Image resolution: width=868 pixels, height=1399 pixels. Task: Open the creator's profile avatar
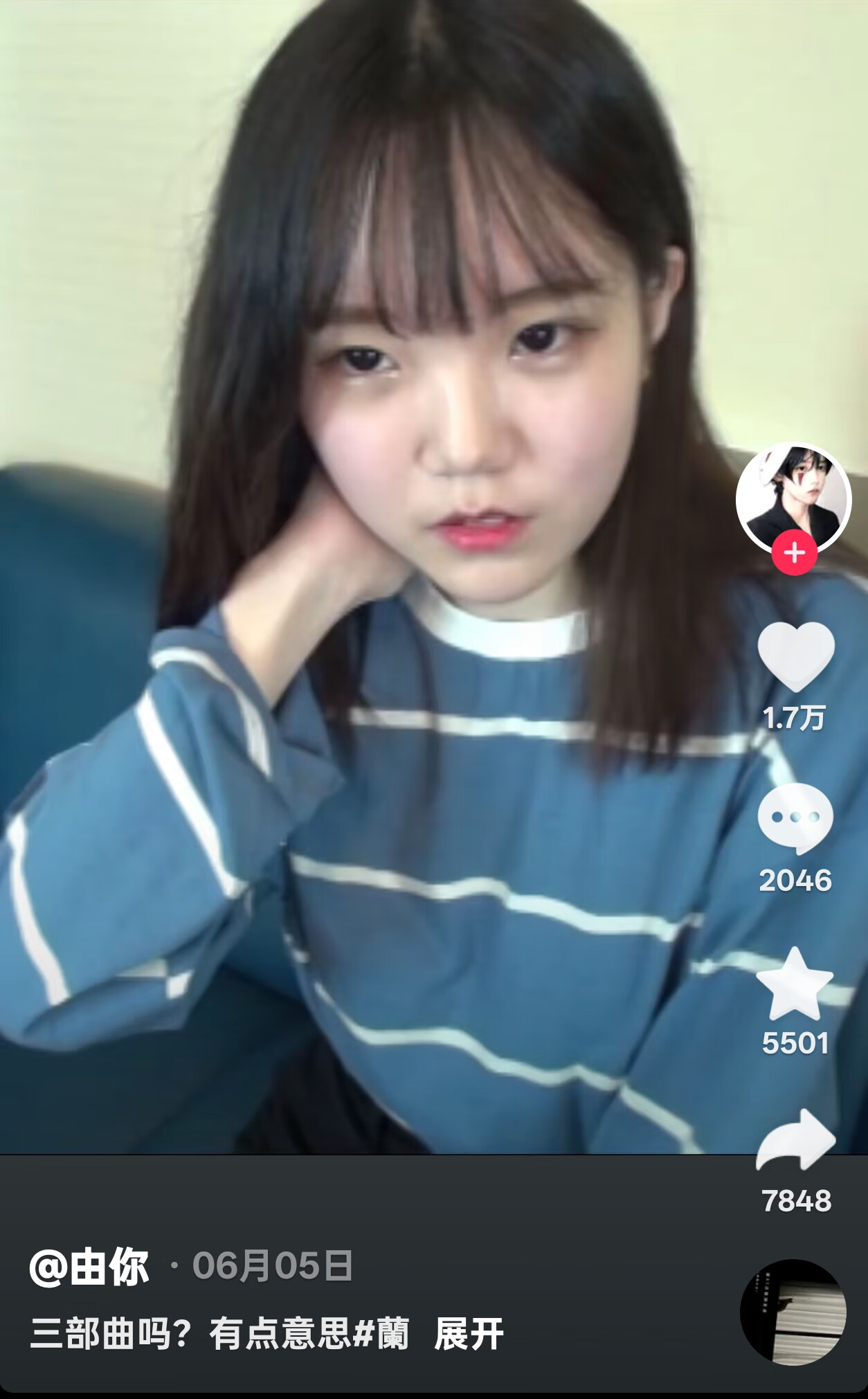pyautogui.click(x=793, y=496)
